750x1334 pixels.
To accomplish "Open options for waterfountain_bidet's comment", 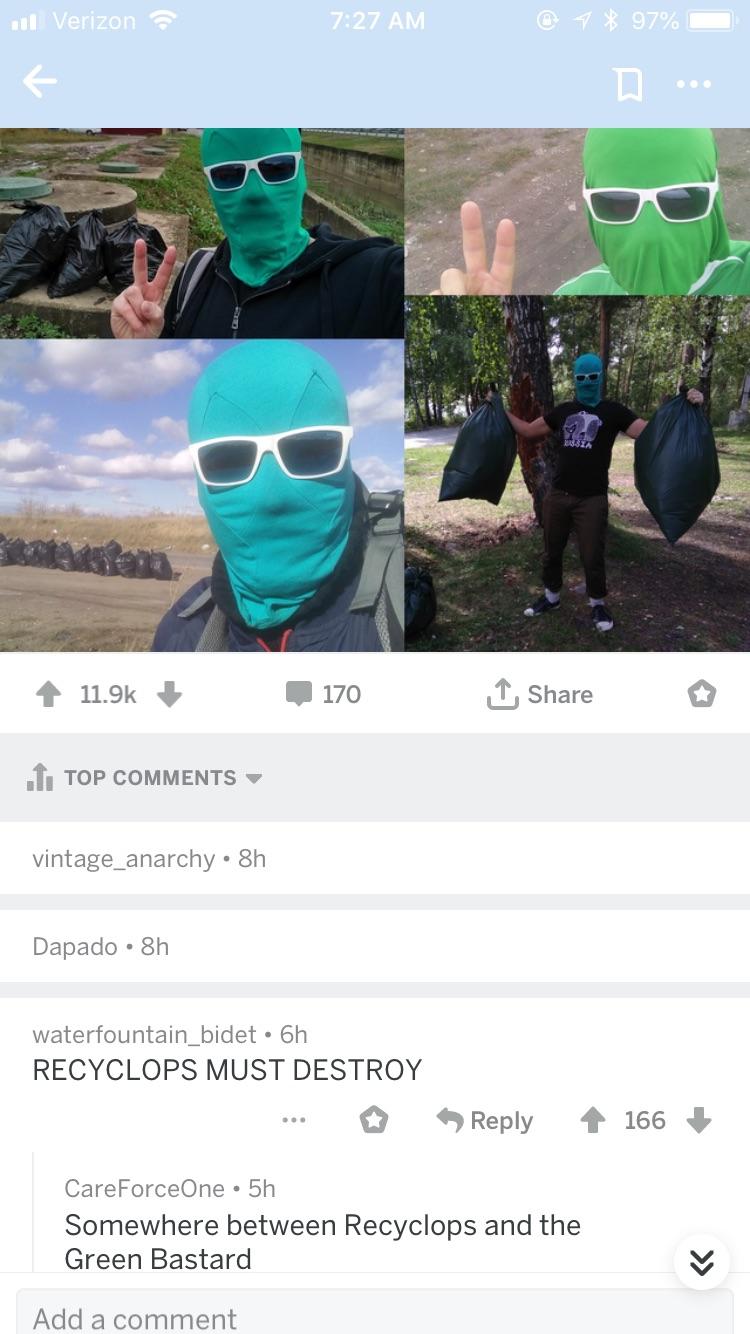I will pos(293,1121).
